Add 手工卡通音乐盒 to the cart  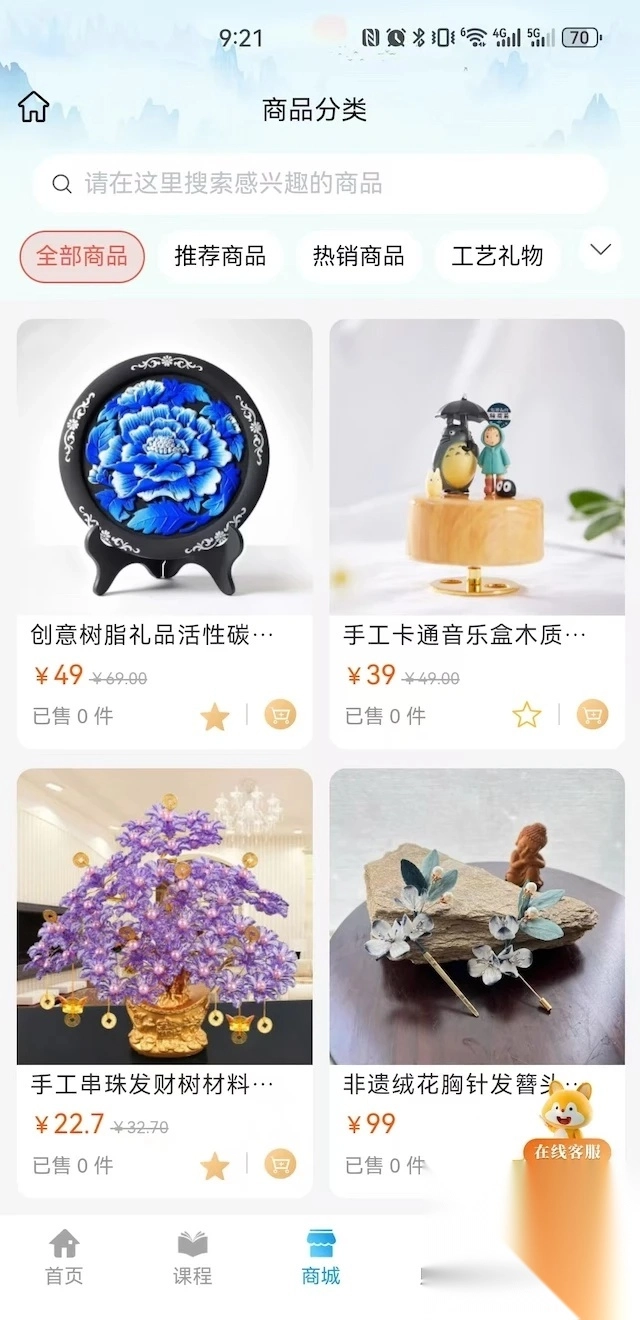tap(593, 715)
